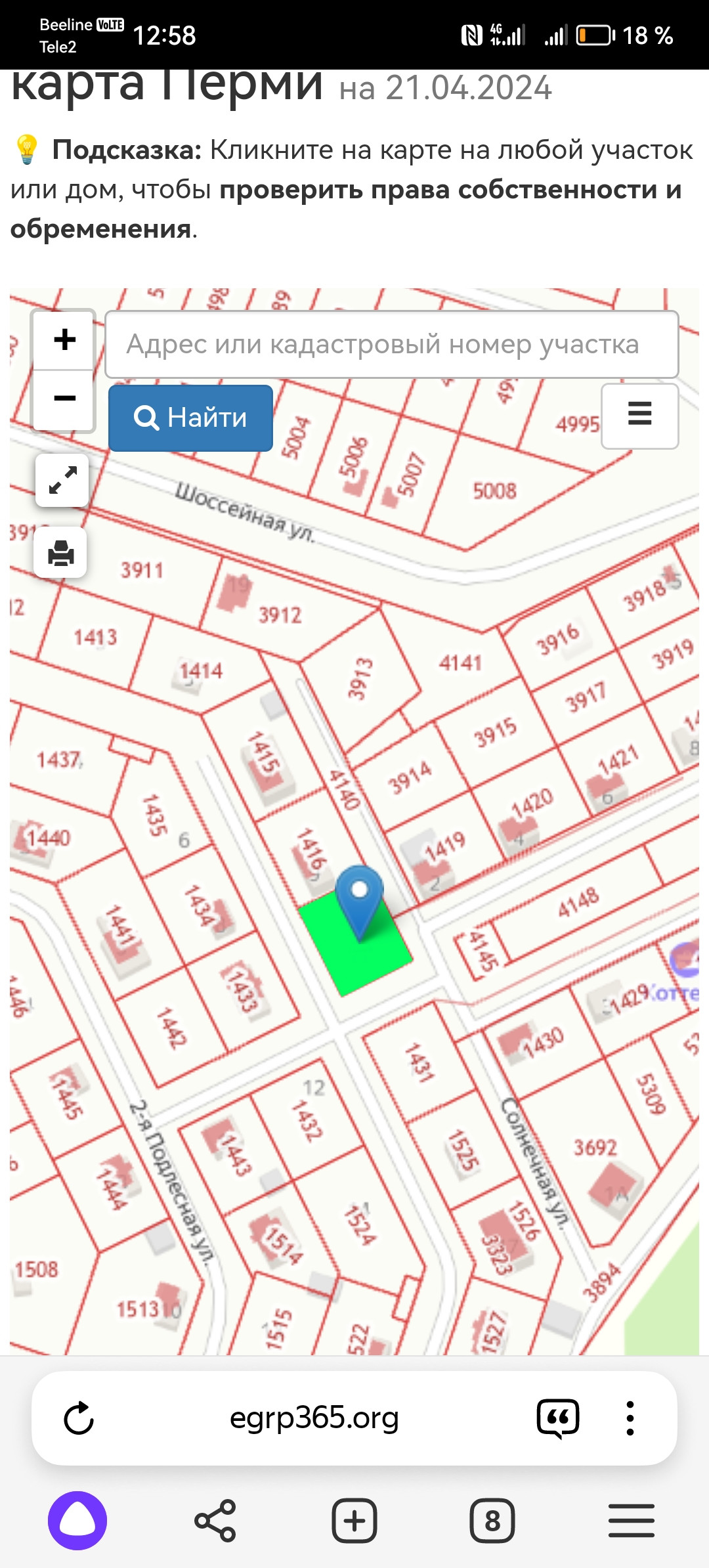Reload the page in the browser

tap(79, 1418)
